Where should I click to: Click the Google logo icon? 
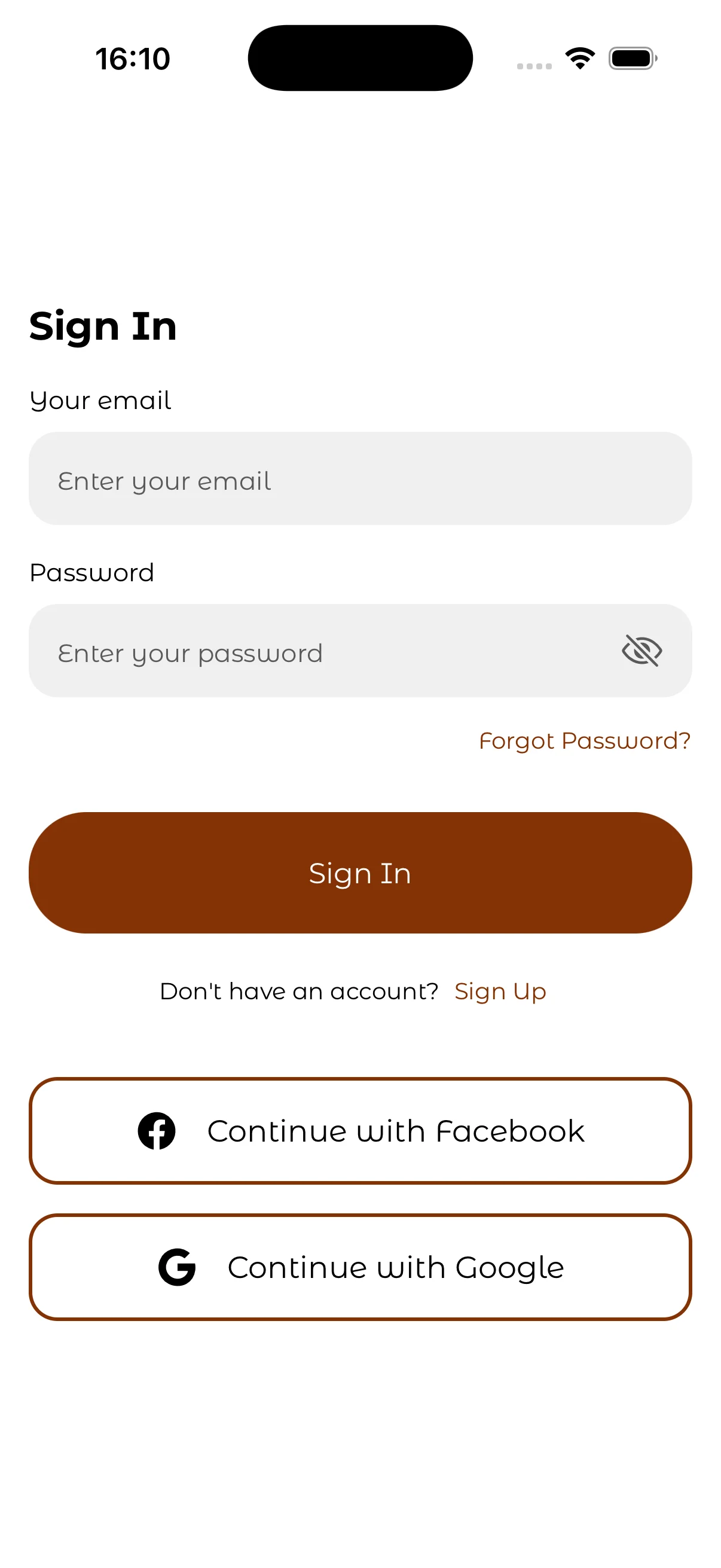click(x=177, y=1267)
